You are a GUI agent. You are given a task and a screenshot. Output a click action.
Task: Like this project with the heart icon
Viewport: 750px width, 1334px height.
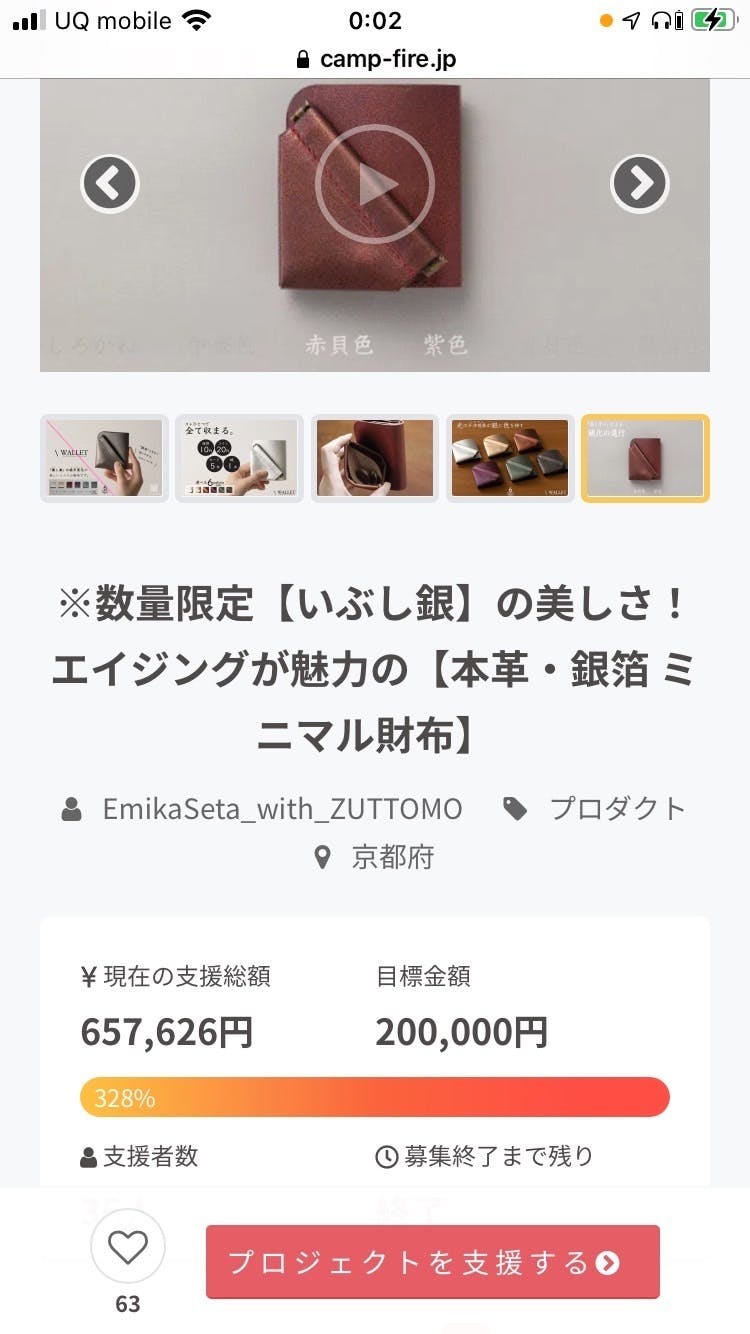click(127, 1248)
